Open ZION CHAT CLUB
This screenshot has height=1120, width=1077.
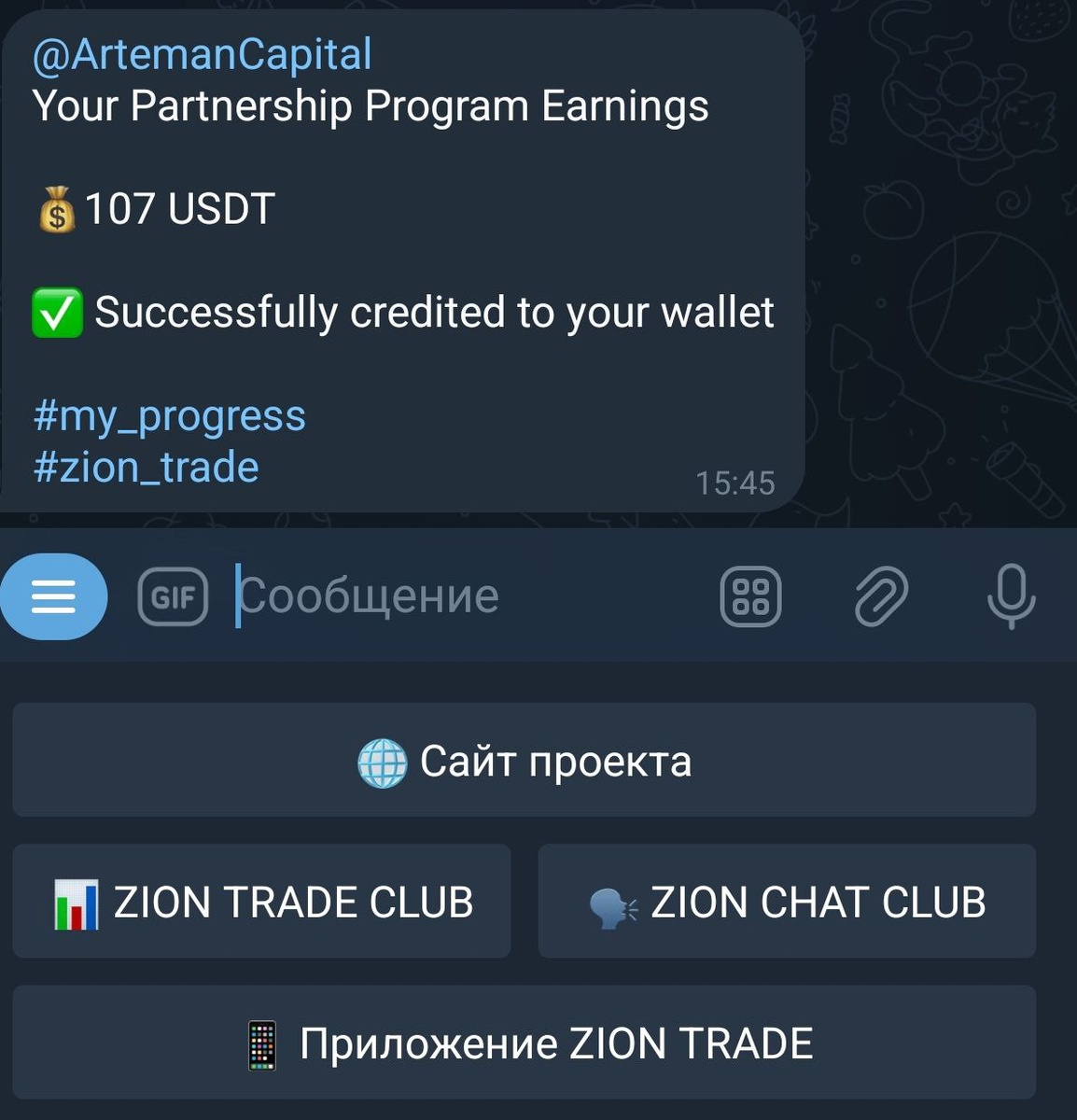(787, 902)
